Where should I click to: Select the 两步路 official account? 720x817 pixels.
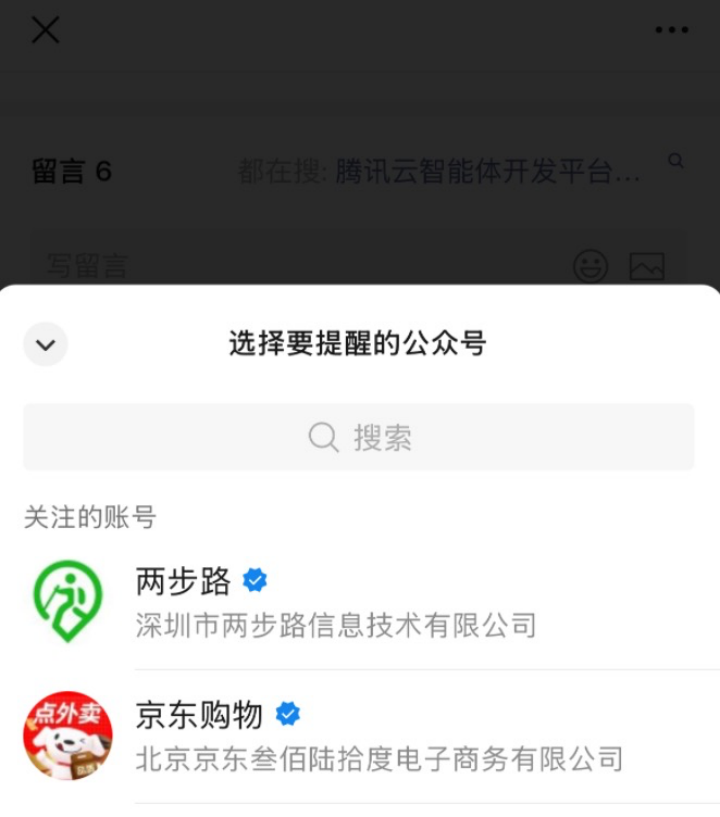tap(335, 601)
